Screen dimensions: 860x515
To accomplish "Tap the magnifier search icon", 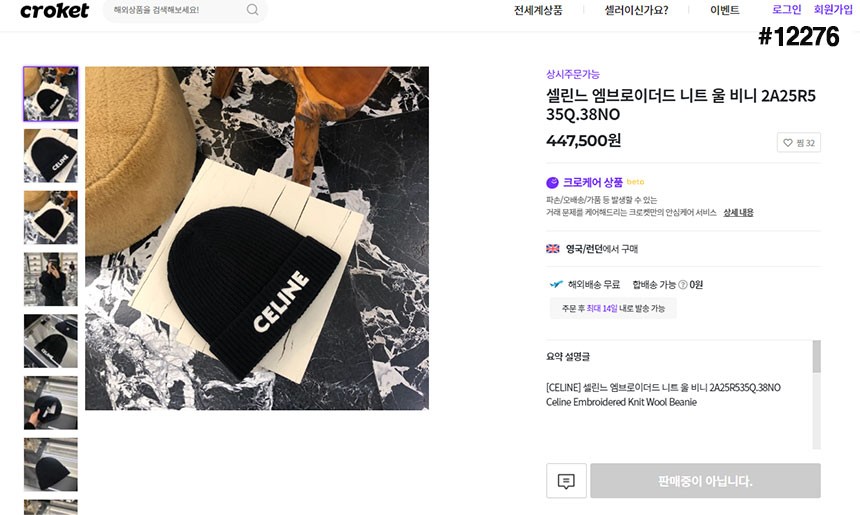I will coord(252,11).
